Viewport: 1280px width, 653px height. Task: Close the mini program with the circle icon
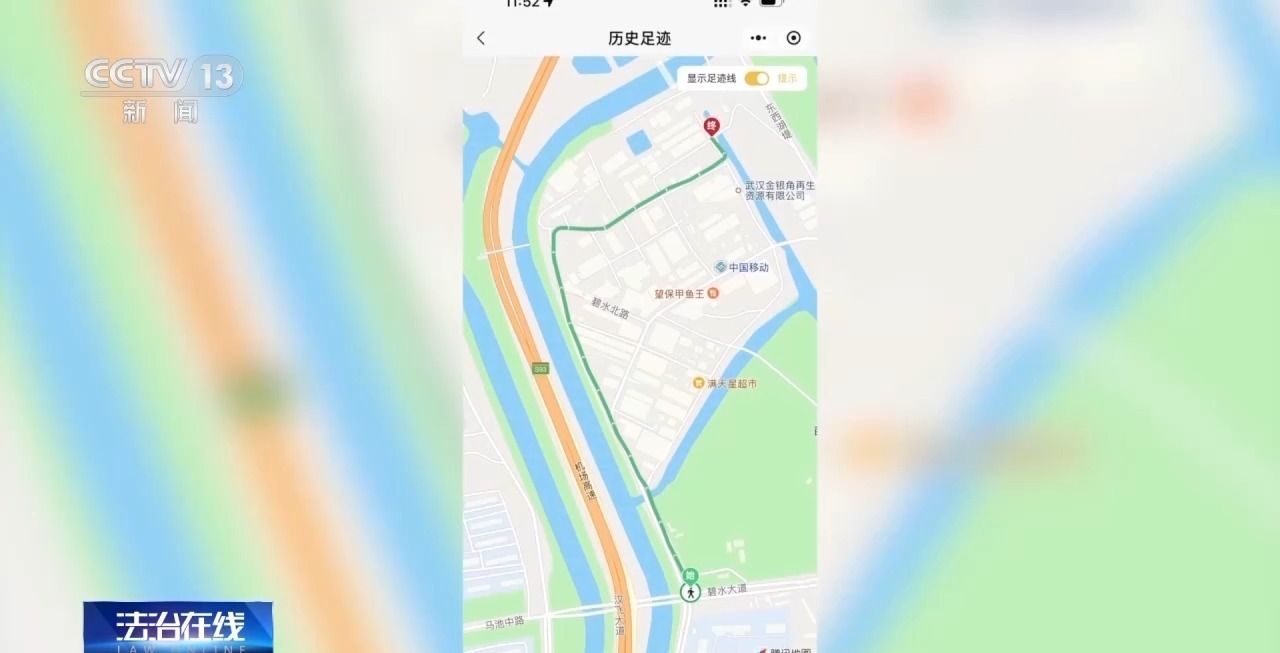click(794, 38)
